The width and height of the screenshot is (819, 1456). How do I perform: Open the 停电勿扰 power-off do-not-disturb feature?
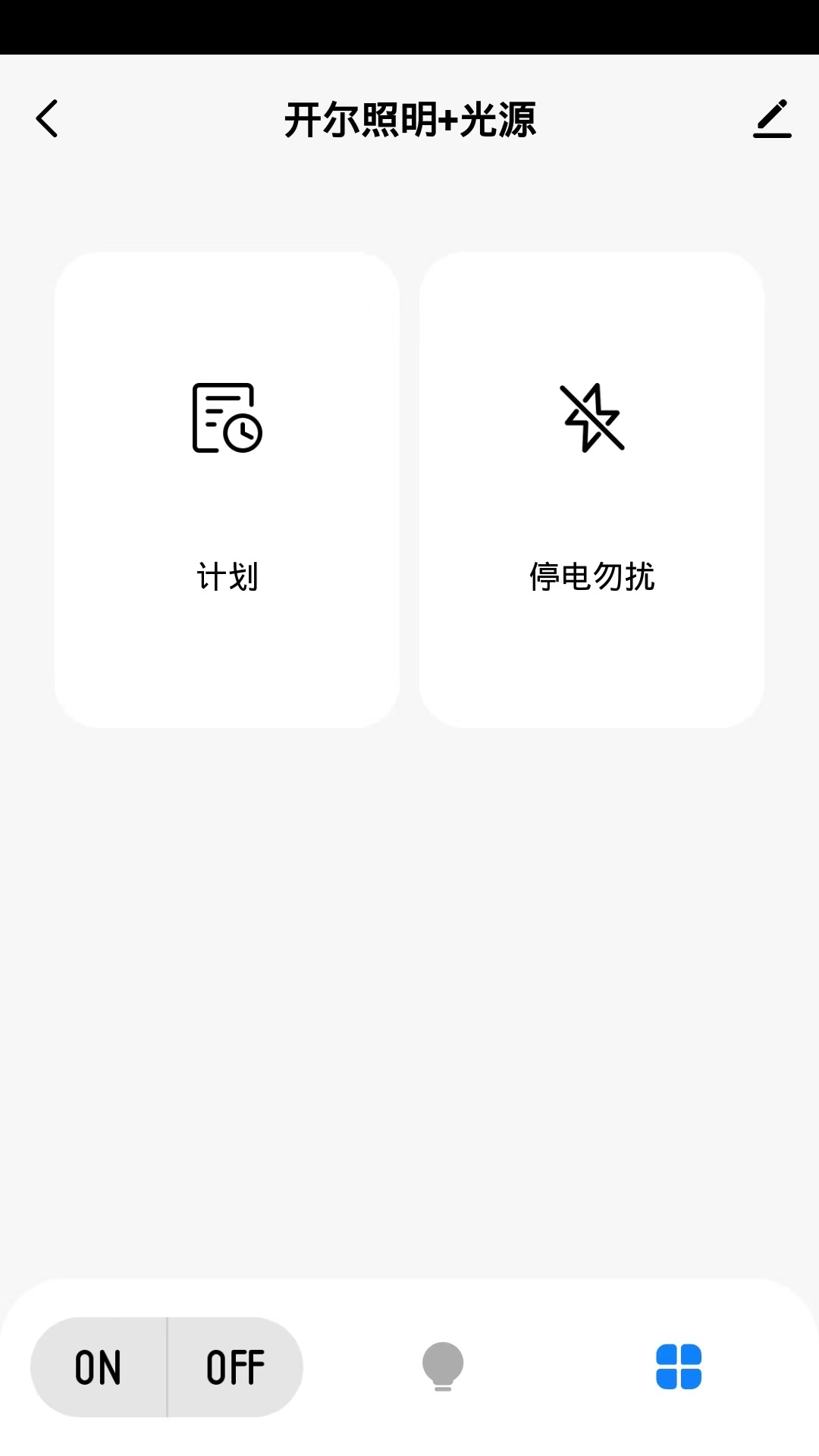591,489
